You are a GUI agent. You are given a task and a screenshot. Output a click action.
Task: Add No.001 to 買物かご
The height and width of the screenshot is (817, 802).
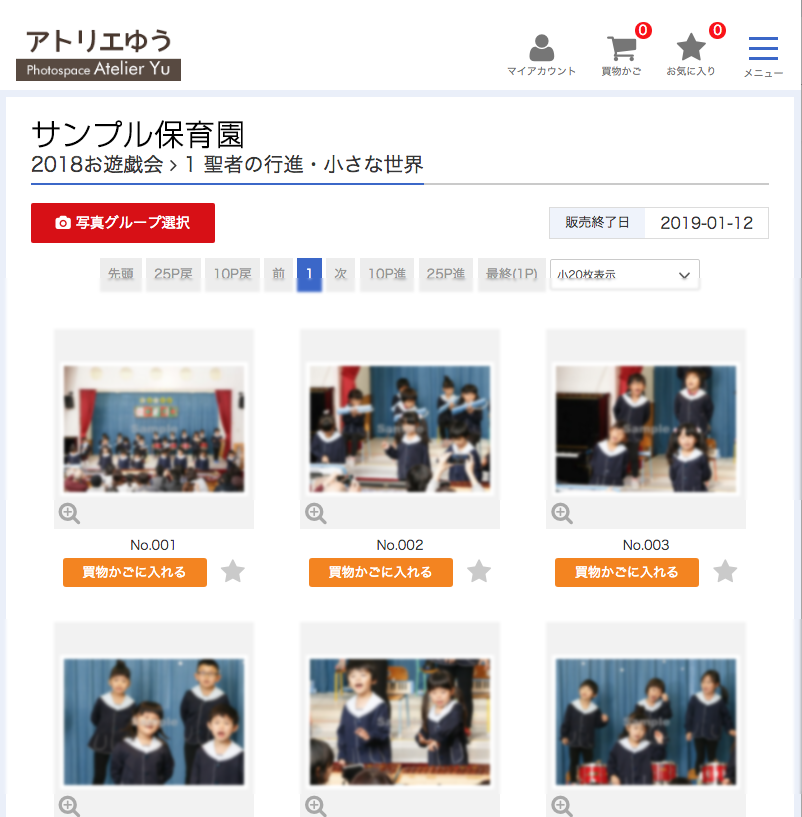(x=135, y=572)
